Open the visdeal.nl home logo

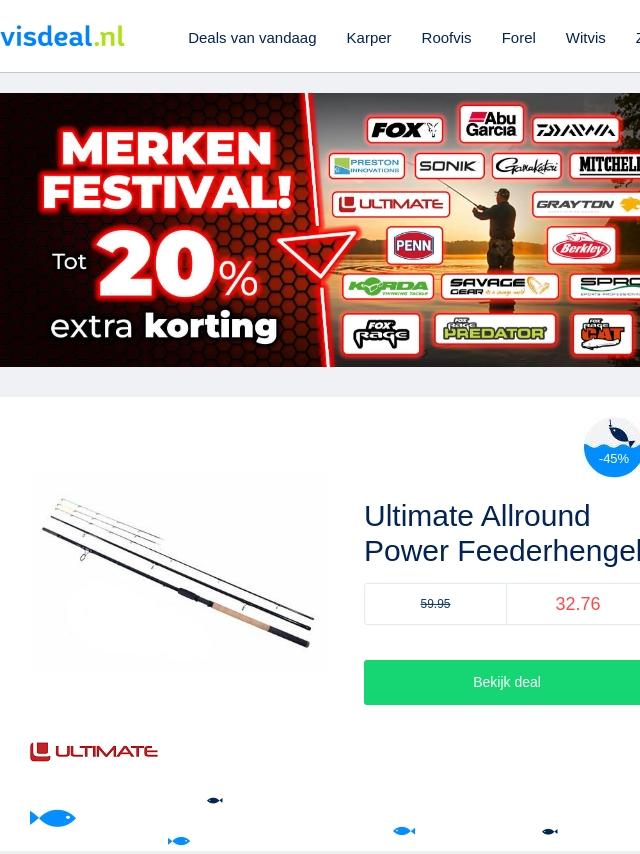pos(62,36)
